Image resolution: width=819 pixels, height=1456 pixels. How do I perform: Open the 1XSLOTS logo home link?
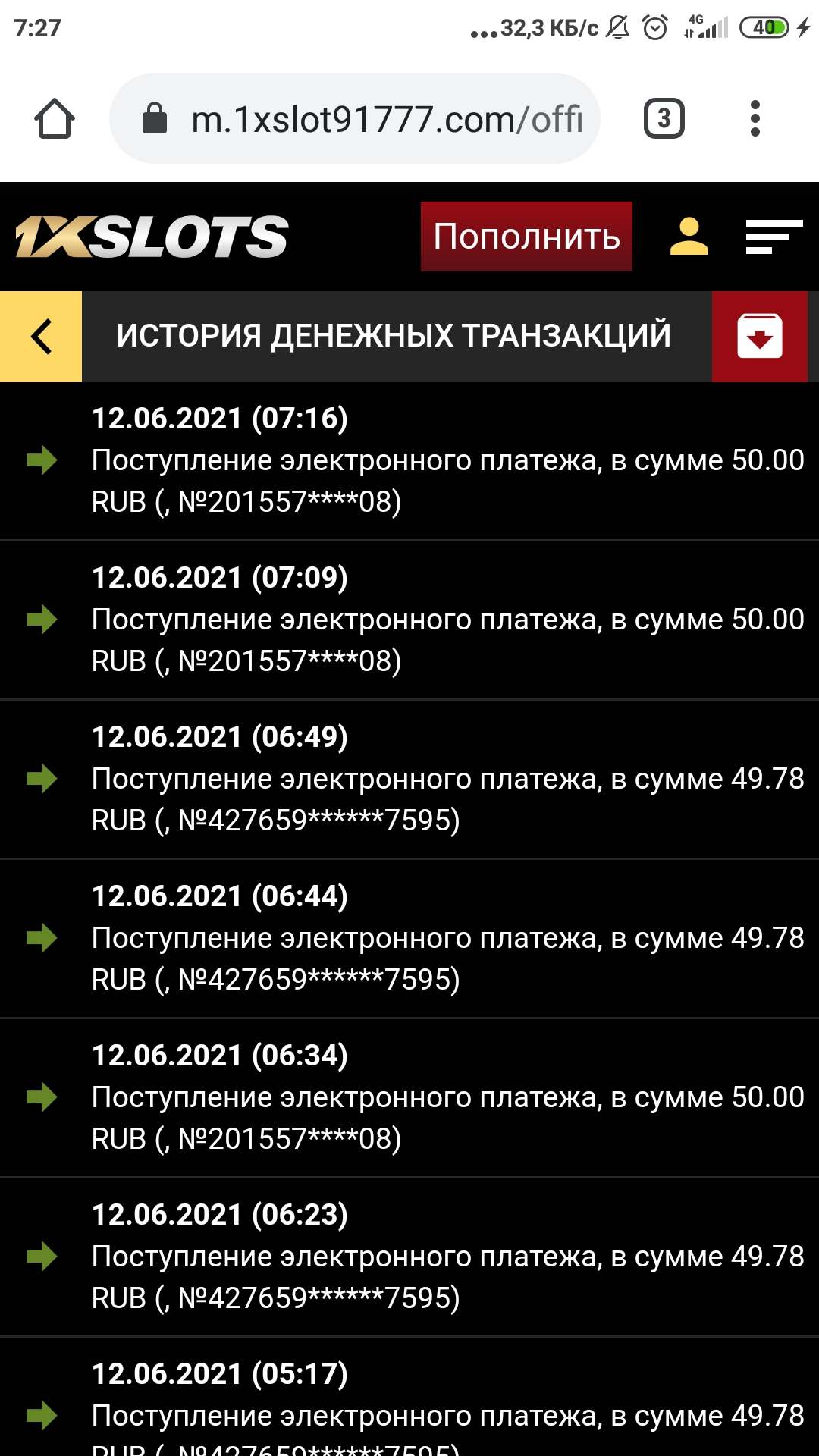[152, 237]
